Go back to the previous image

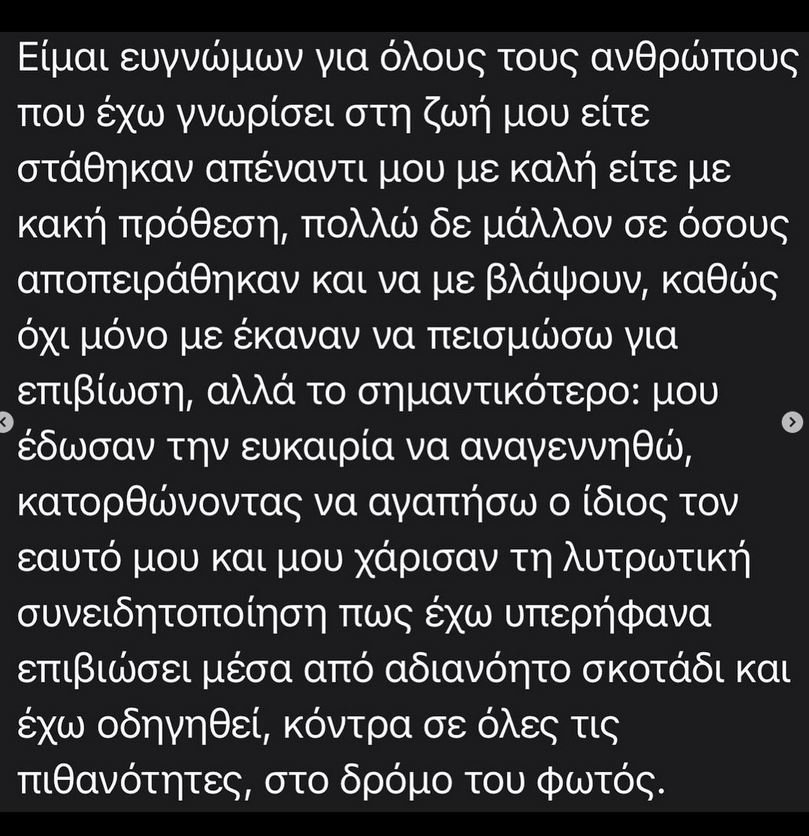3,424
